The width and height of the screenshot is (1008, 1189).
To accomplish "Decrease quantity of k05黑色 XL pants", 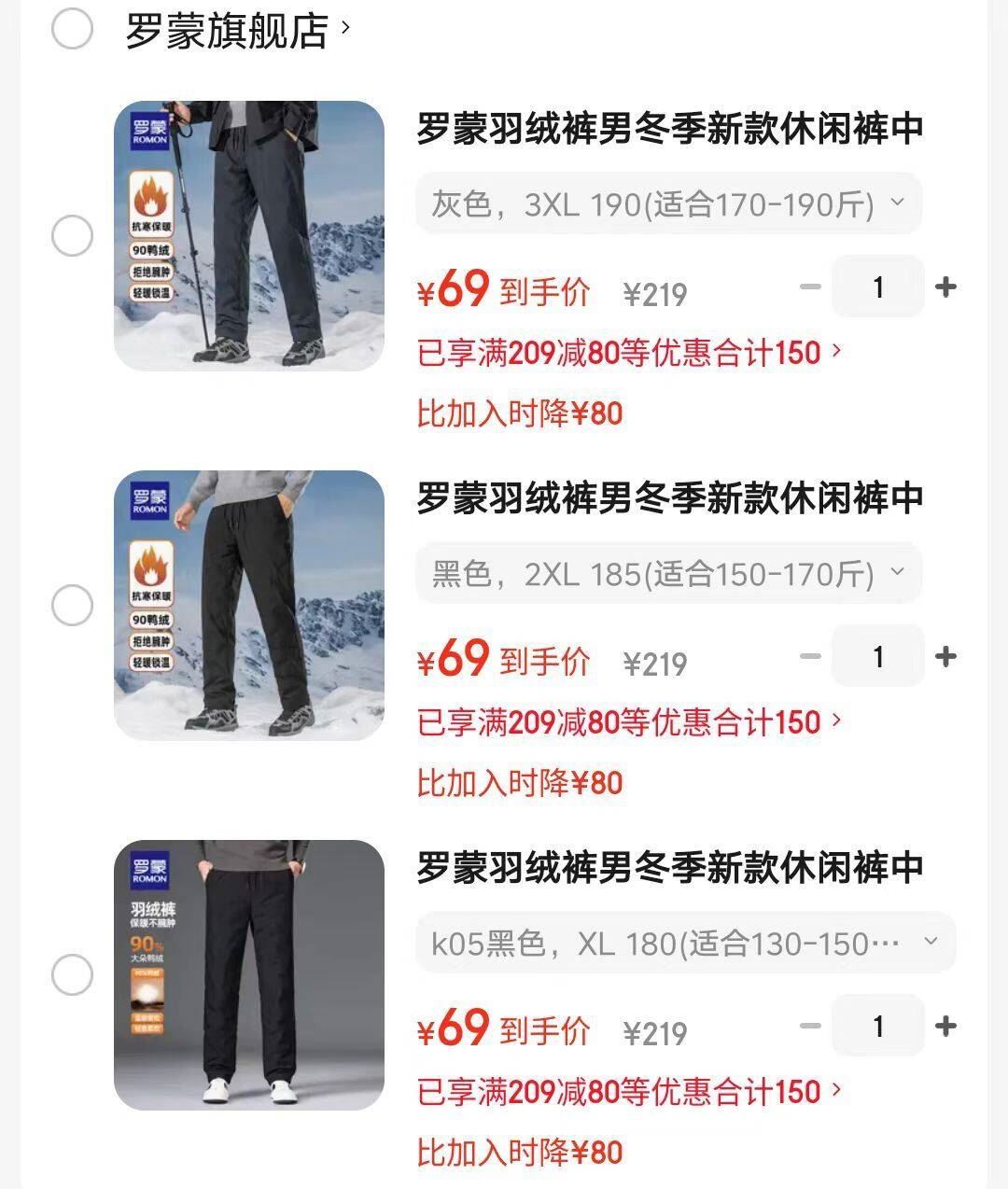I will (x=810, y=1026).
